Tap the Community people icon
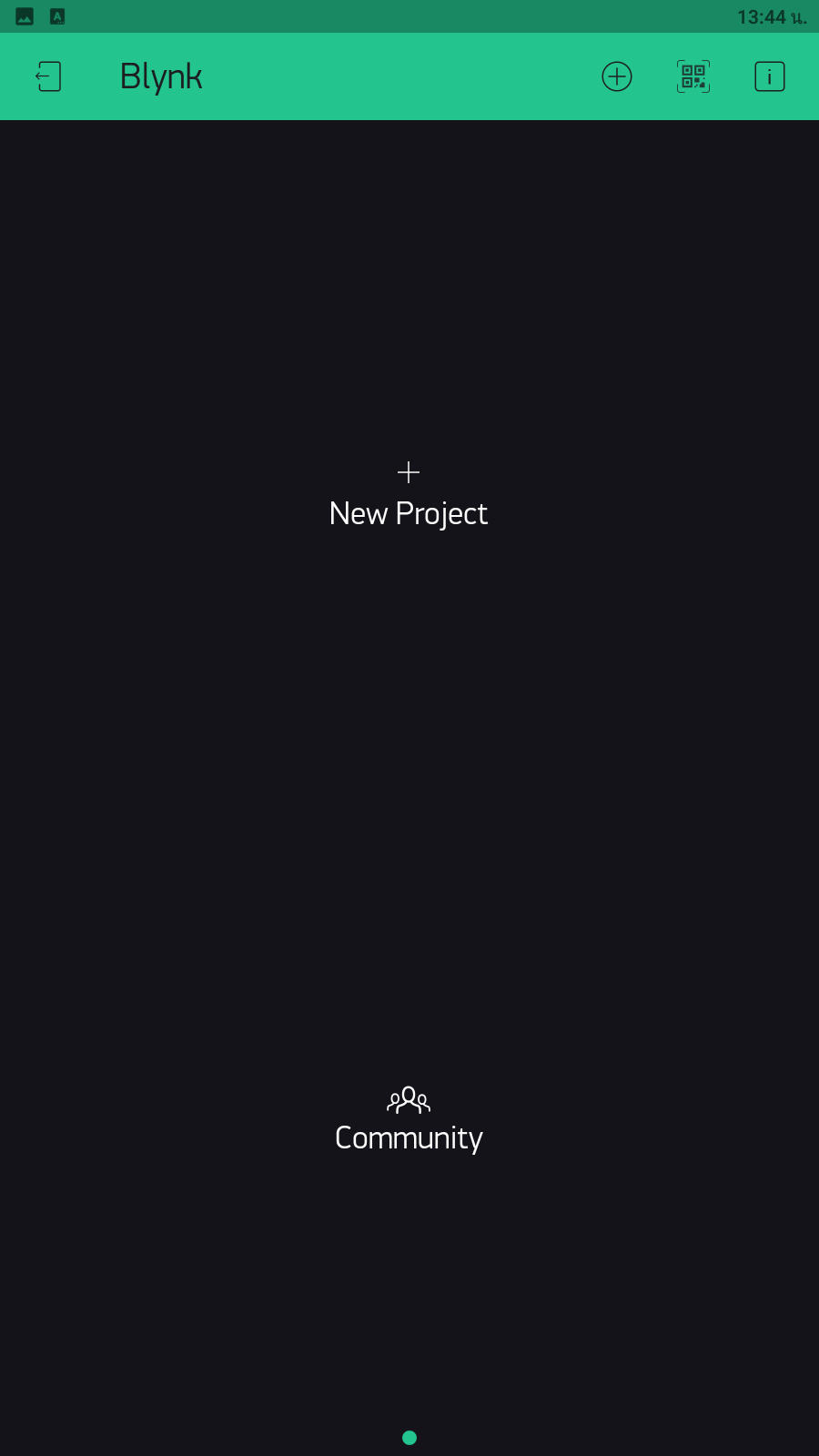 coord(409,1099)
